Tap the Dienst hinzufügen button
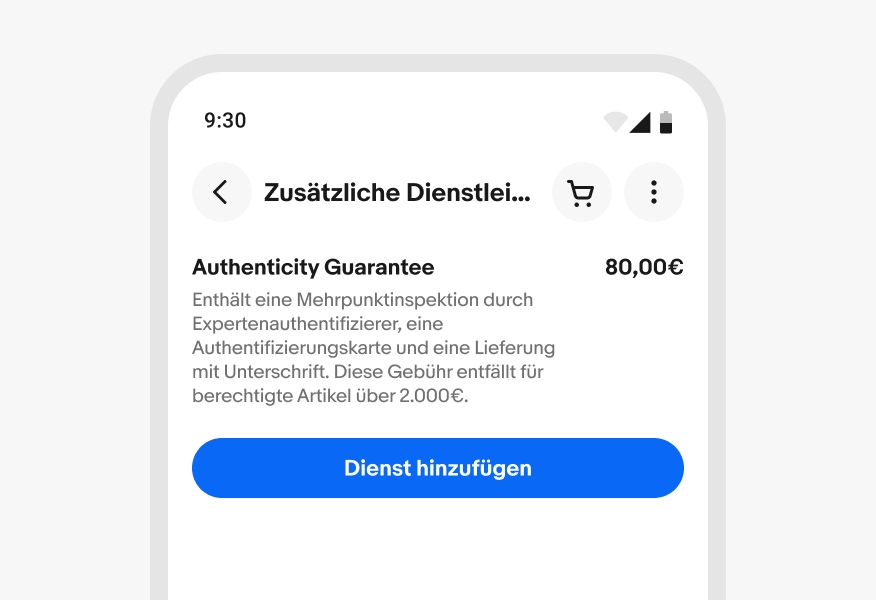 [x=437, y=468]
